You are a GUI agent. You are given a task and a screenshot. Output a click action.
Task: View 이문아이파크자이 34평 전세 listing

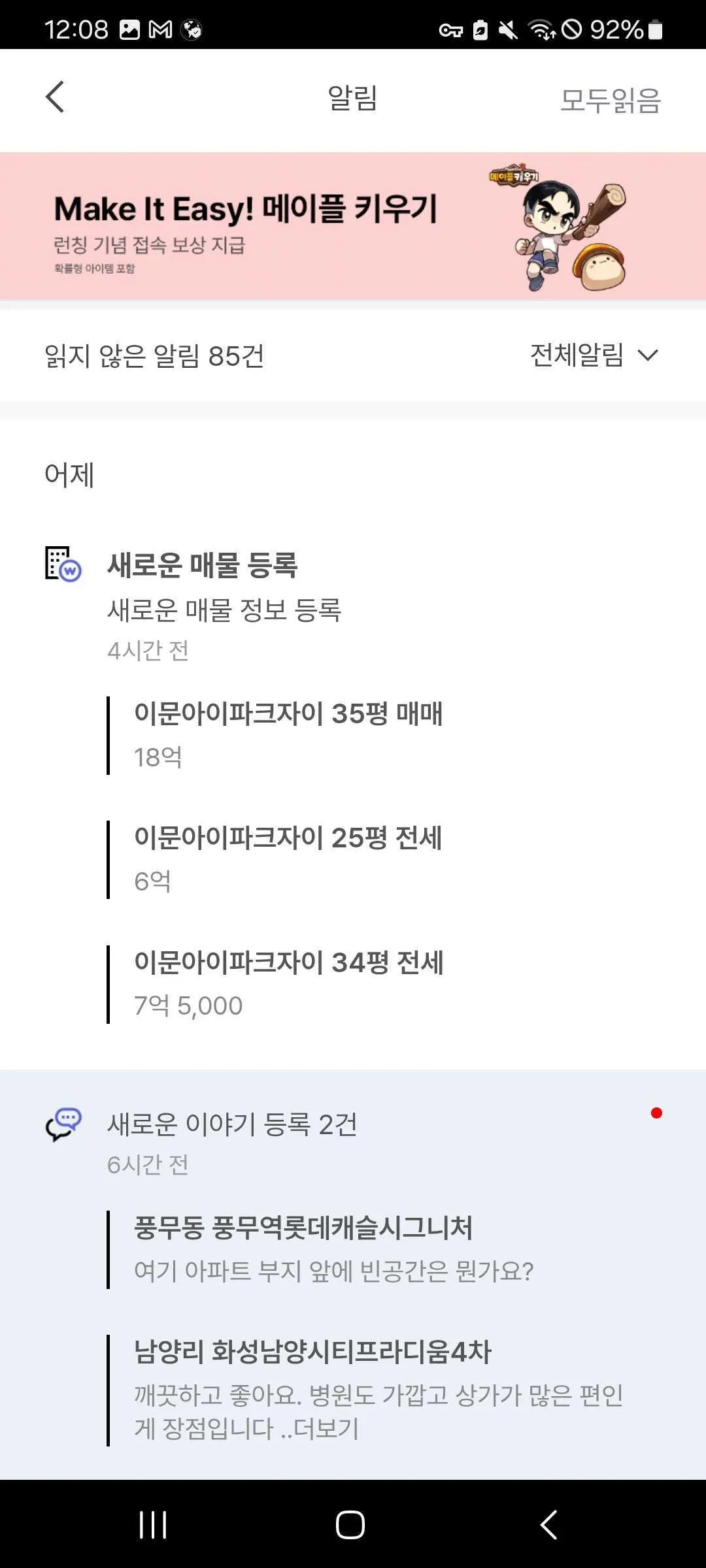tap(288, 983)
